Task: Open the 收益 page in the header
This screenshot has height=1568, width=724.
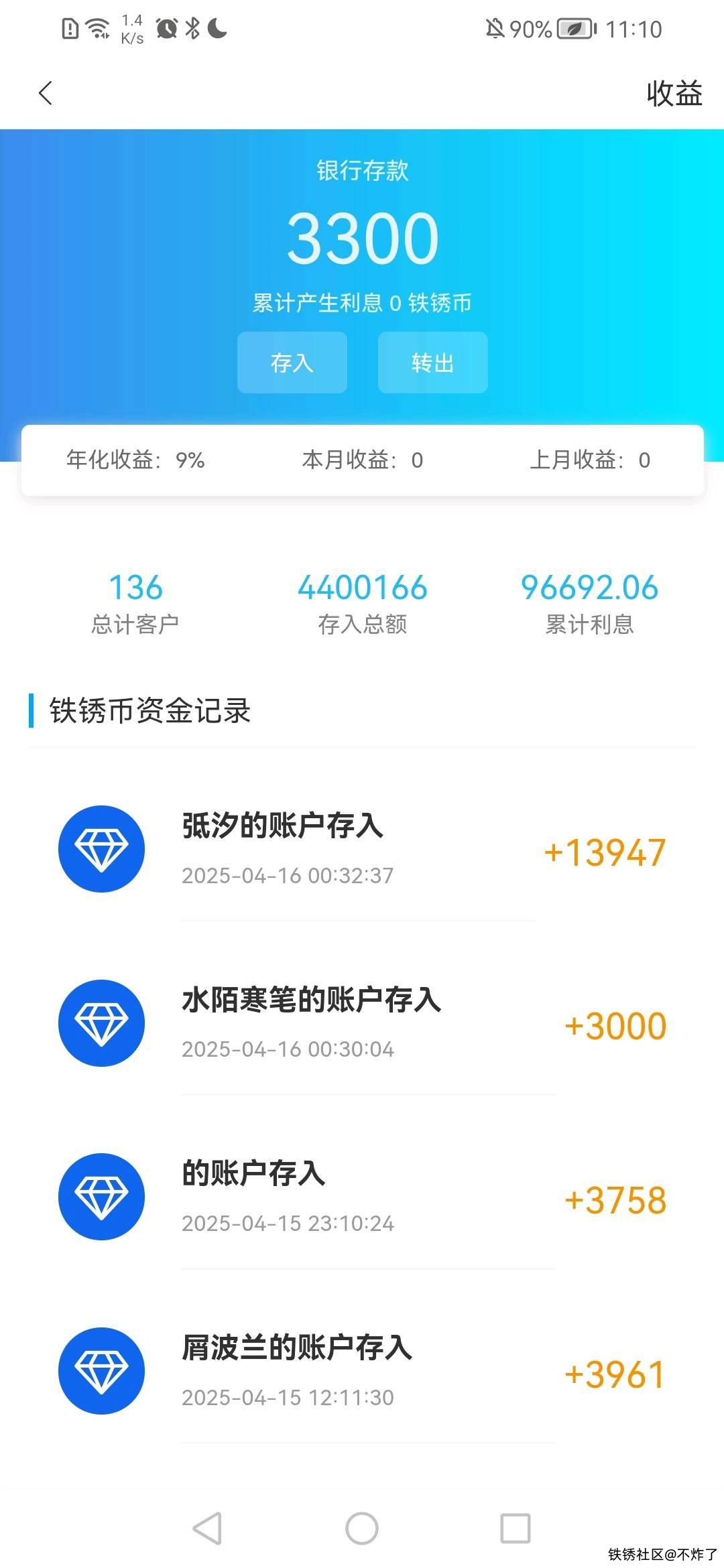Action: 674,93
